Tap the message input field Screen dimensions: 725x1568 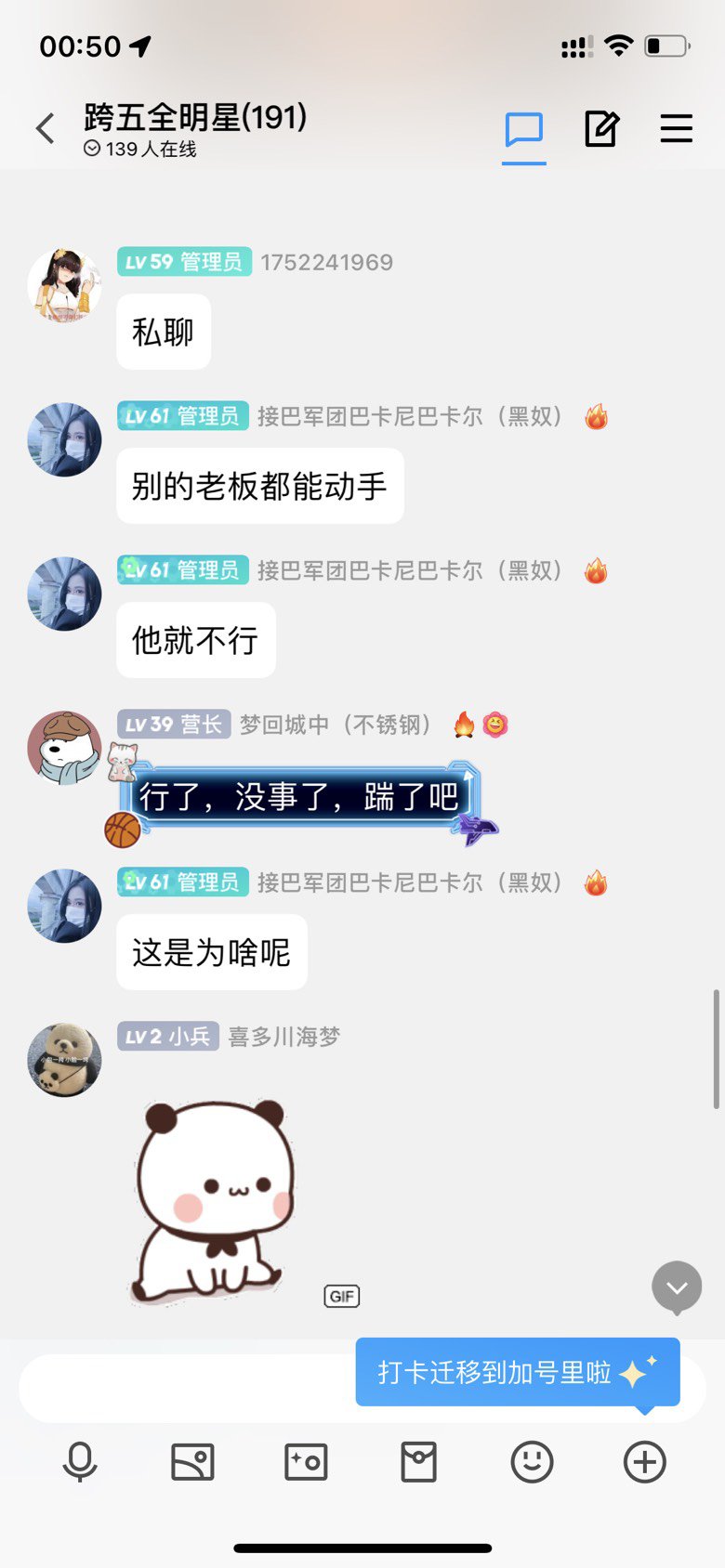pos(186,1389)
